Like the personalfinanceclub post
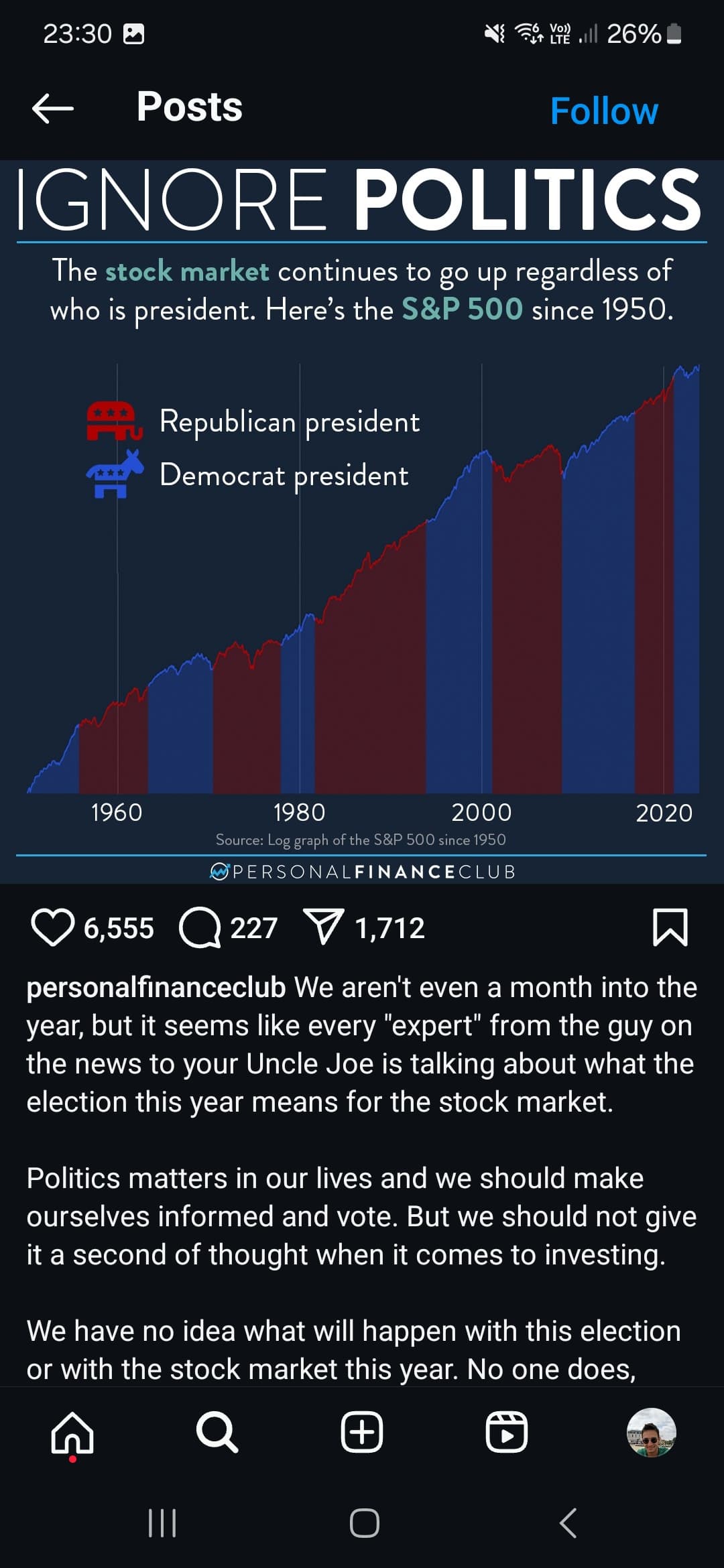Image resolution: width=724 pixels, height=1568 pixels. (x=52, y=927)
